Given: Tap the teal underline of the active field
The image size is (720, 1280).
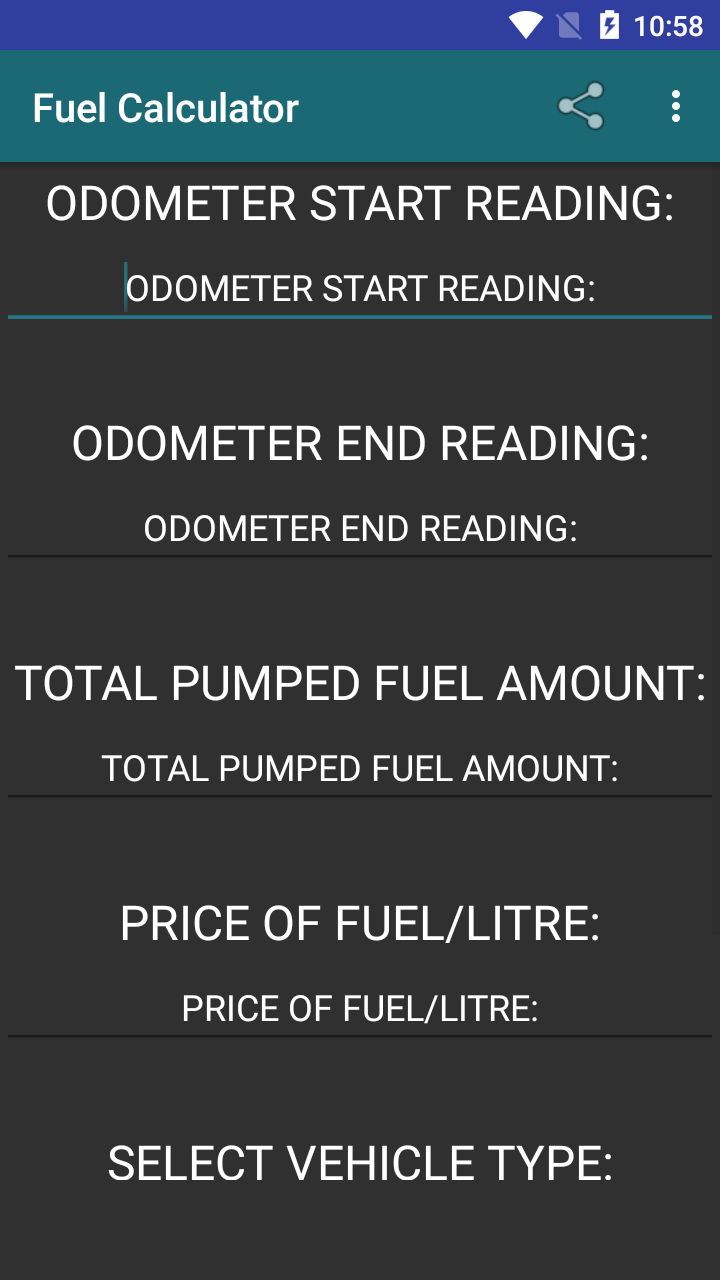Looking at the screenshot, I should (x=360, y=318).
